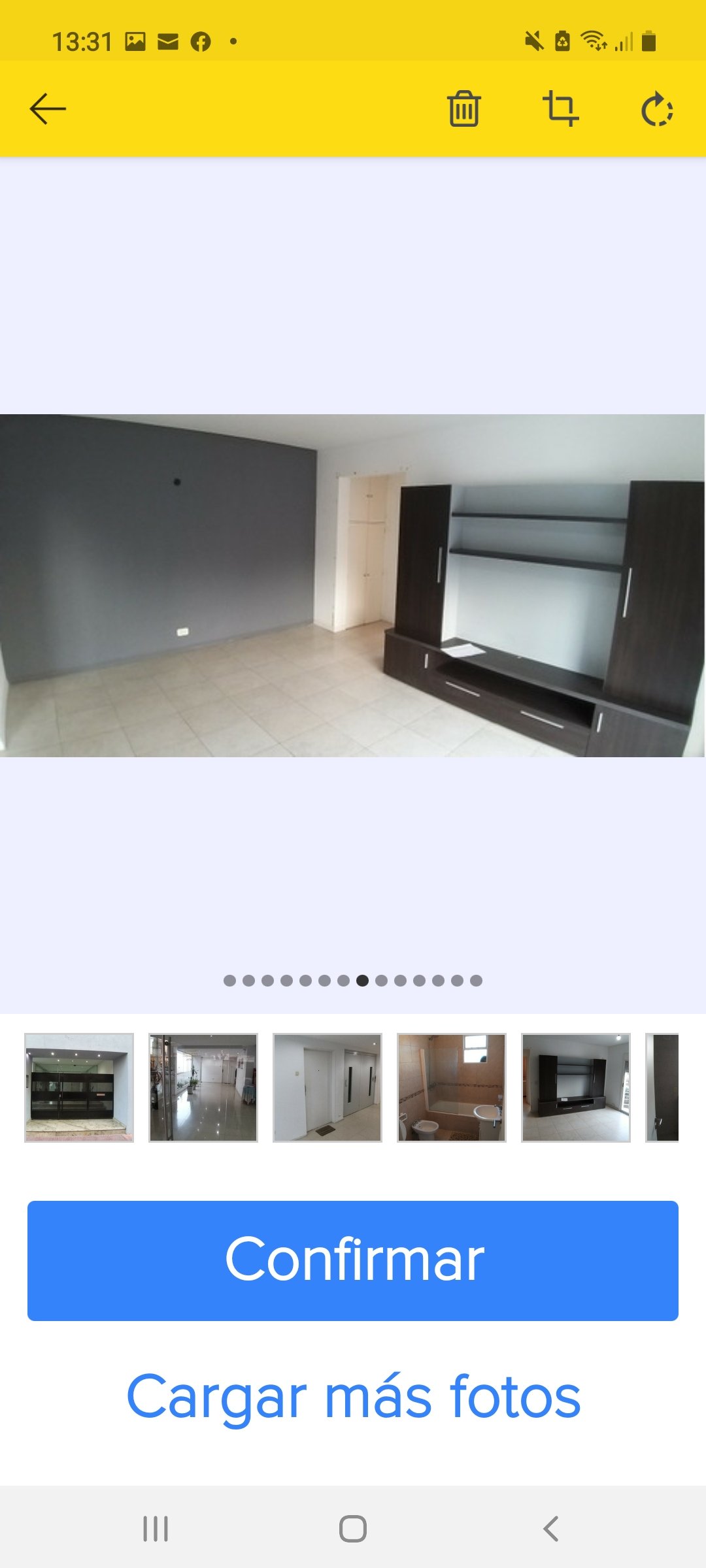Select the bathroom photo thumbnail
This screenshot has width=706, height=1568.
pos(452,1087)
